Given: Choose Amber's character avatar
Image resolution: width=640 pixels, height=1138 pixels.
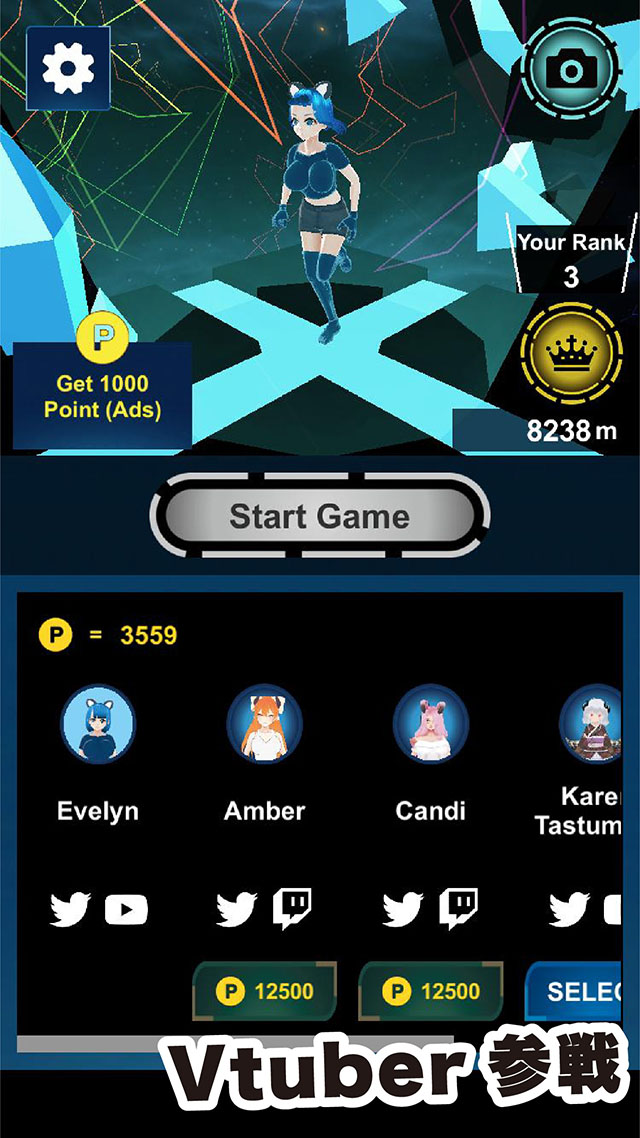Looking at the screenshot, I should point(264,724).
